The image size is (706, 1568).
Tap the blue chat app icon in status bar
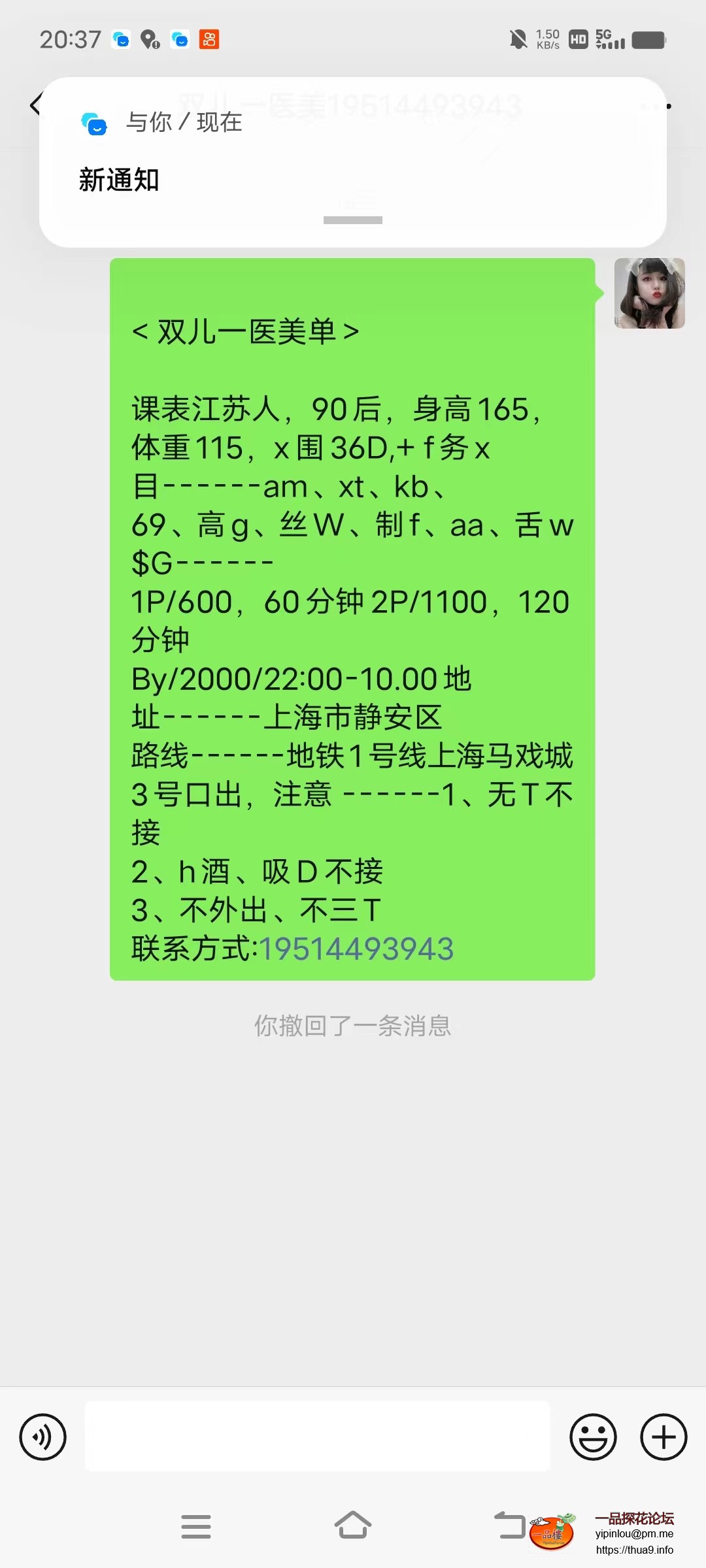click(x=121, y=39)
